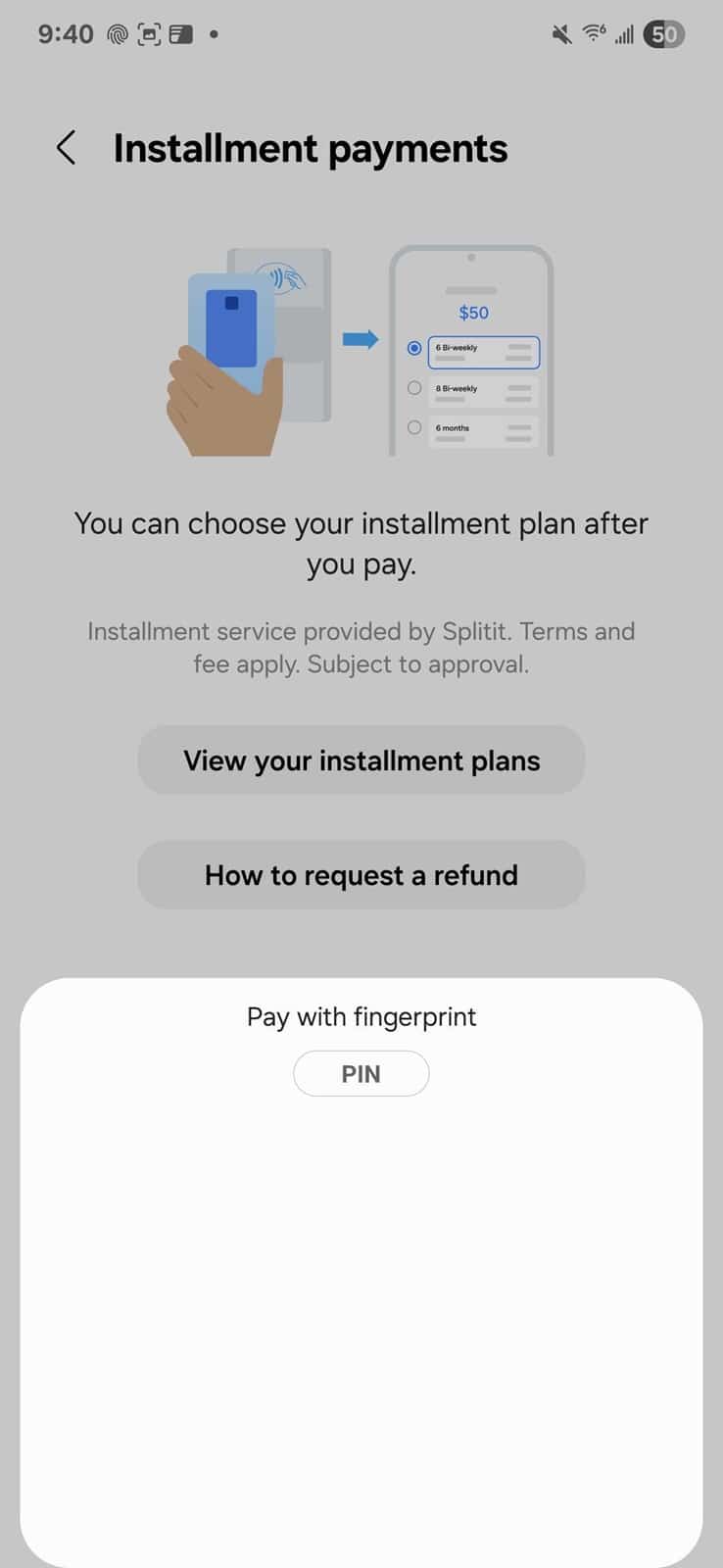Tap How to request a refund

click(x=361, y=875)
